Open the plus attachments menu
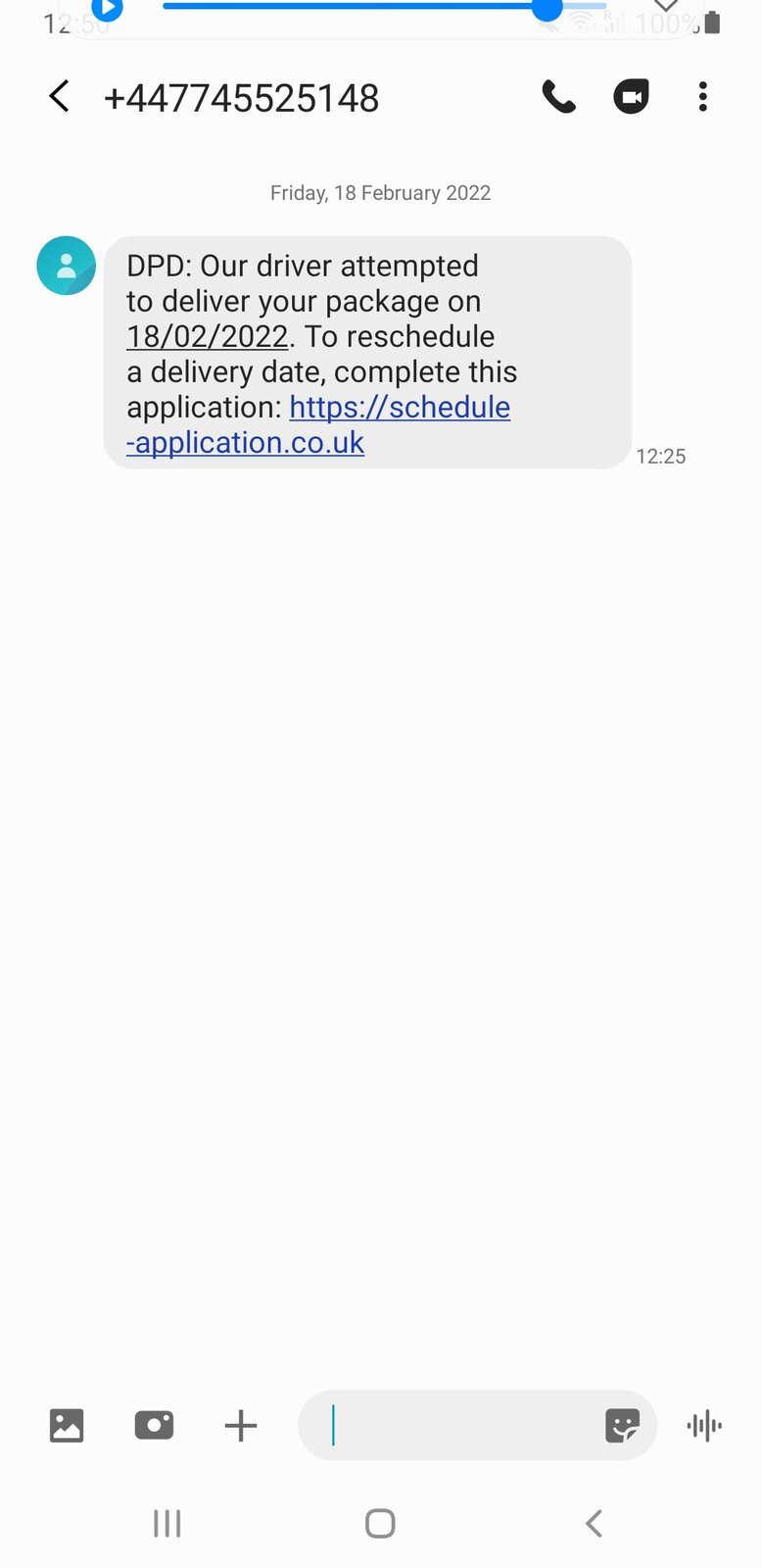 pyautogui.click(x=241, y=1425)
